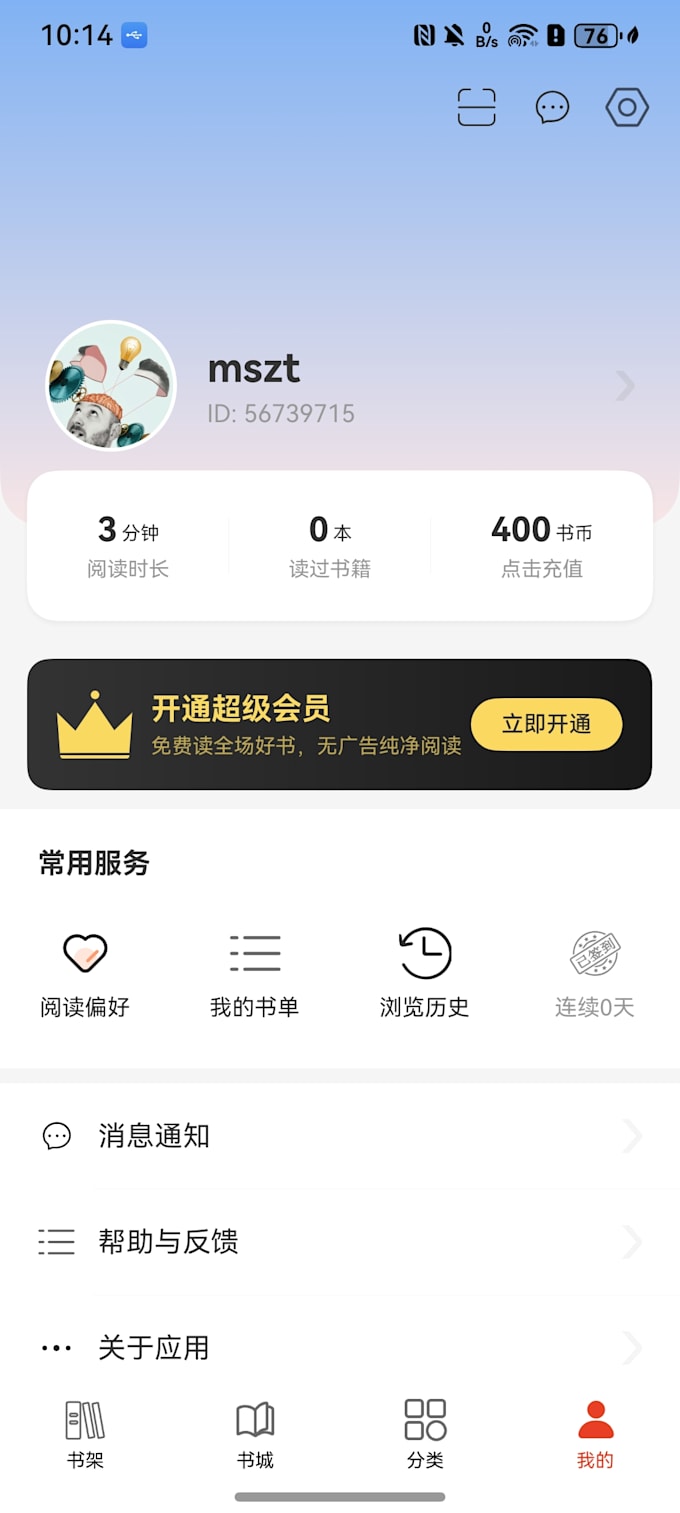Open the 消息通知 row
This screenshot has height=1513, width=680.
pos(340,1136)
